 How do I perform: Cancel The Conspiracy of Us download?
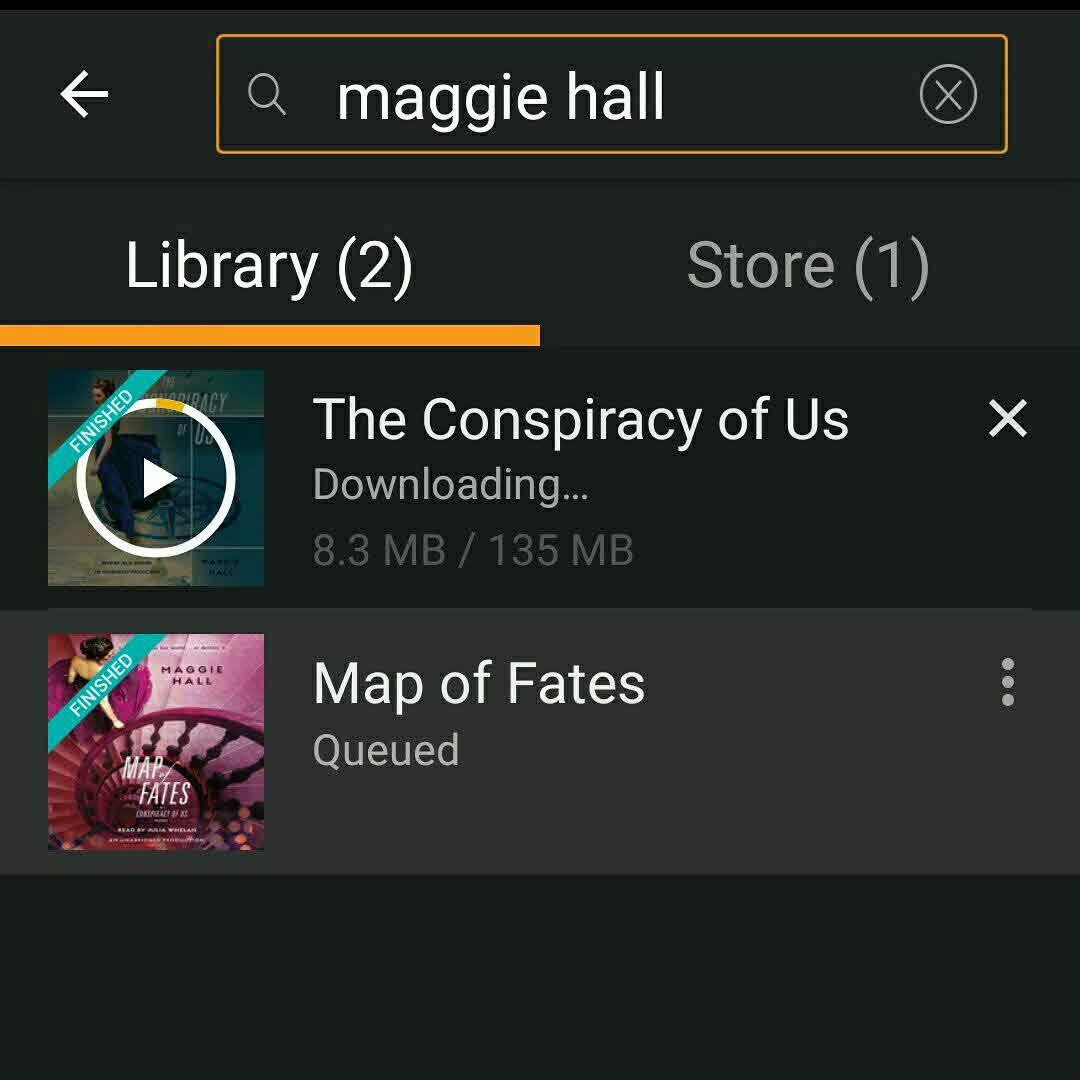tap(1007, 419)
